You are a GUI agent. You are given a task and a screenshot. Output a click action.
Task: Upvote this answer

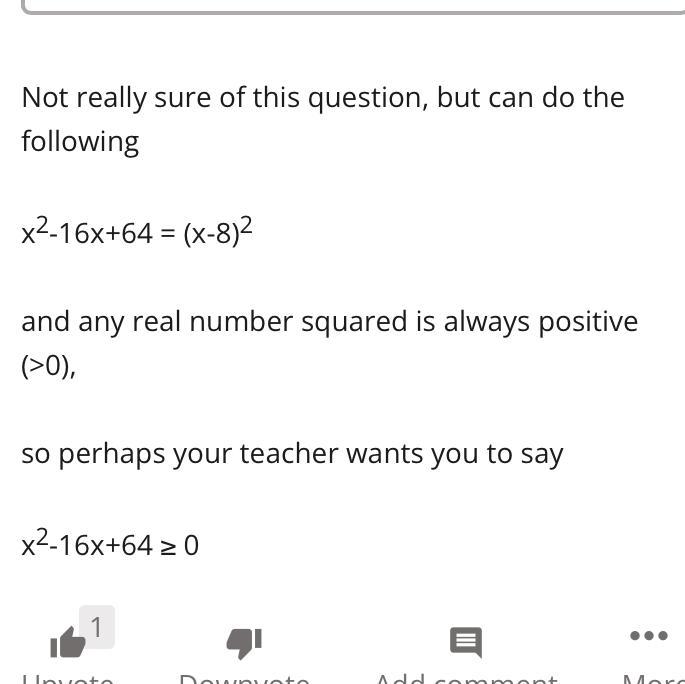68,642
